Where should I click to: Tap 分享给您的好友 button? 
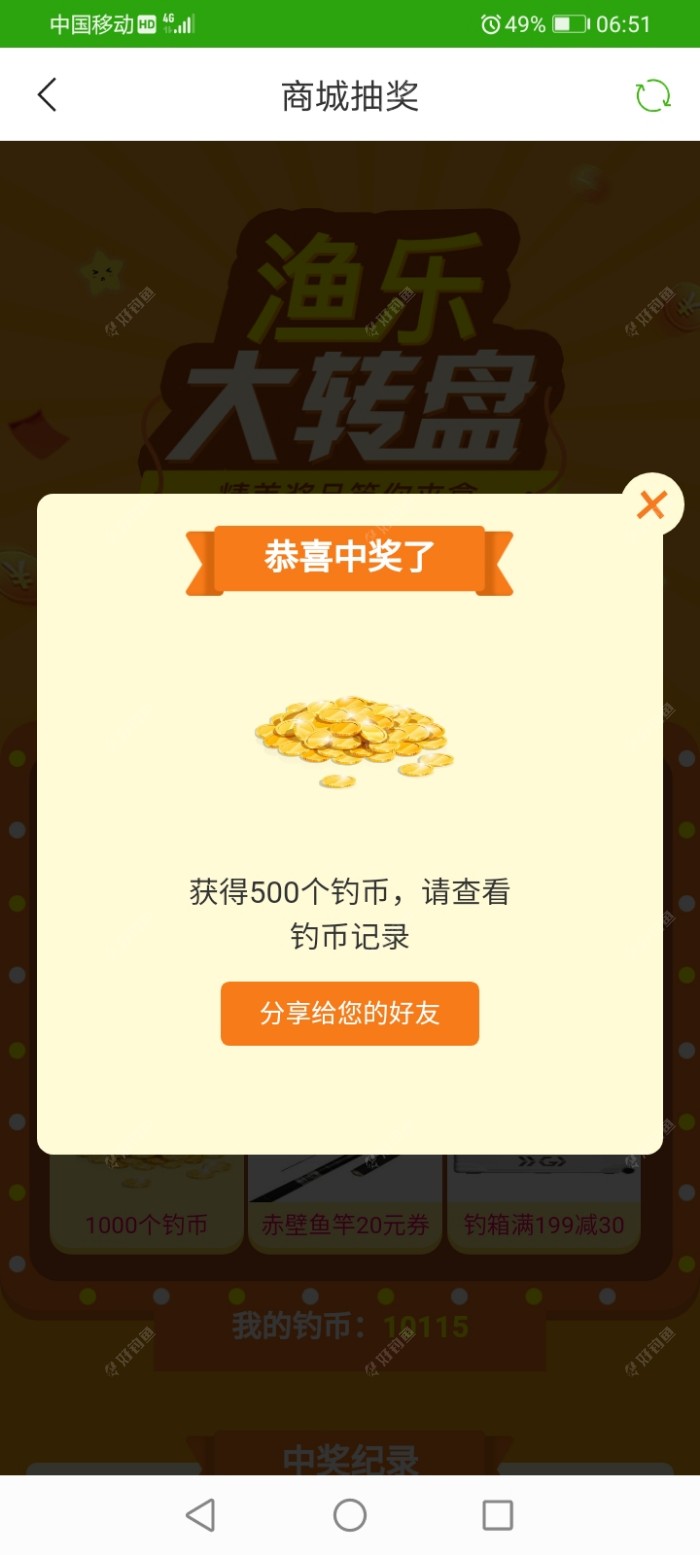pos(350,1013)
